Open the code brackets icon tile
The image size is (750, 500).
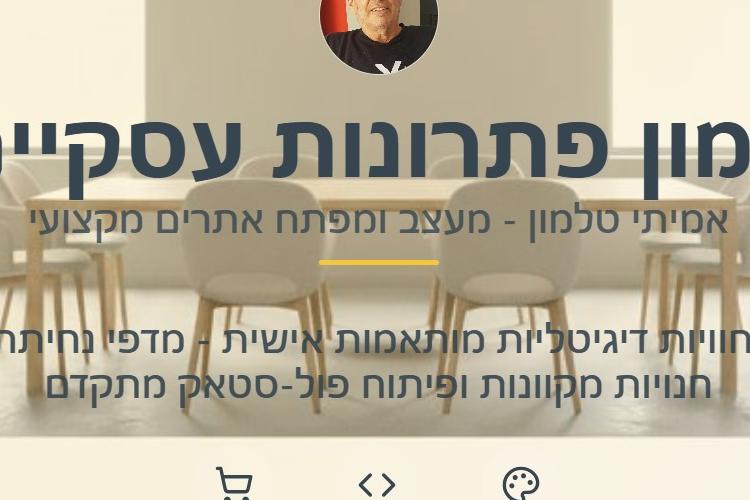coord(377,485)
